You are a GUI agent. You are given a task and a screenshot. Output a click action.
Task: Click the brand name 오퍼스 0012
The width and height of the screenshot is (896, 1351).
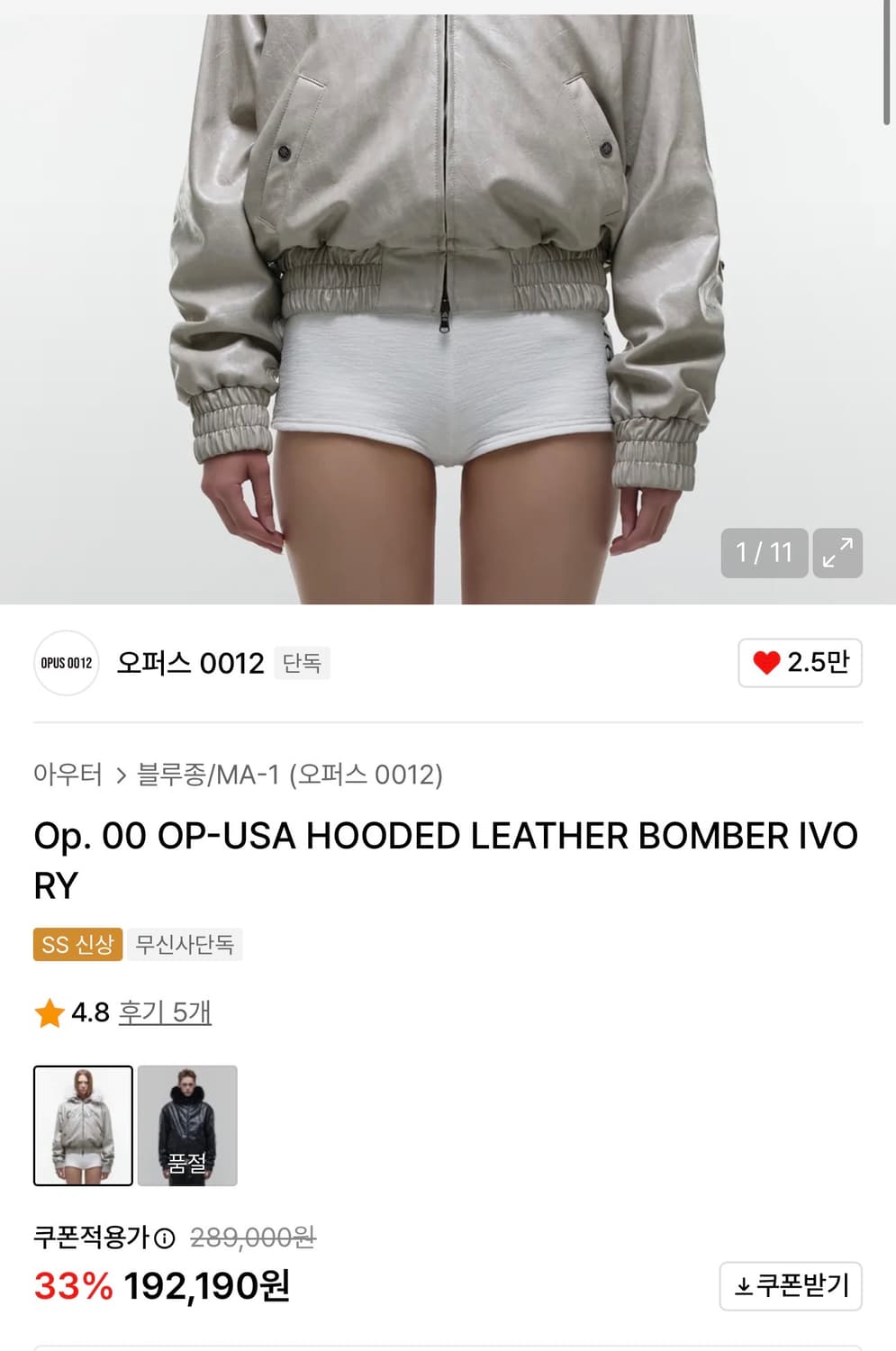click(x=187, y=662)
